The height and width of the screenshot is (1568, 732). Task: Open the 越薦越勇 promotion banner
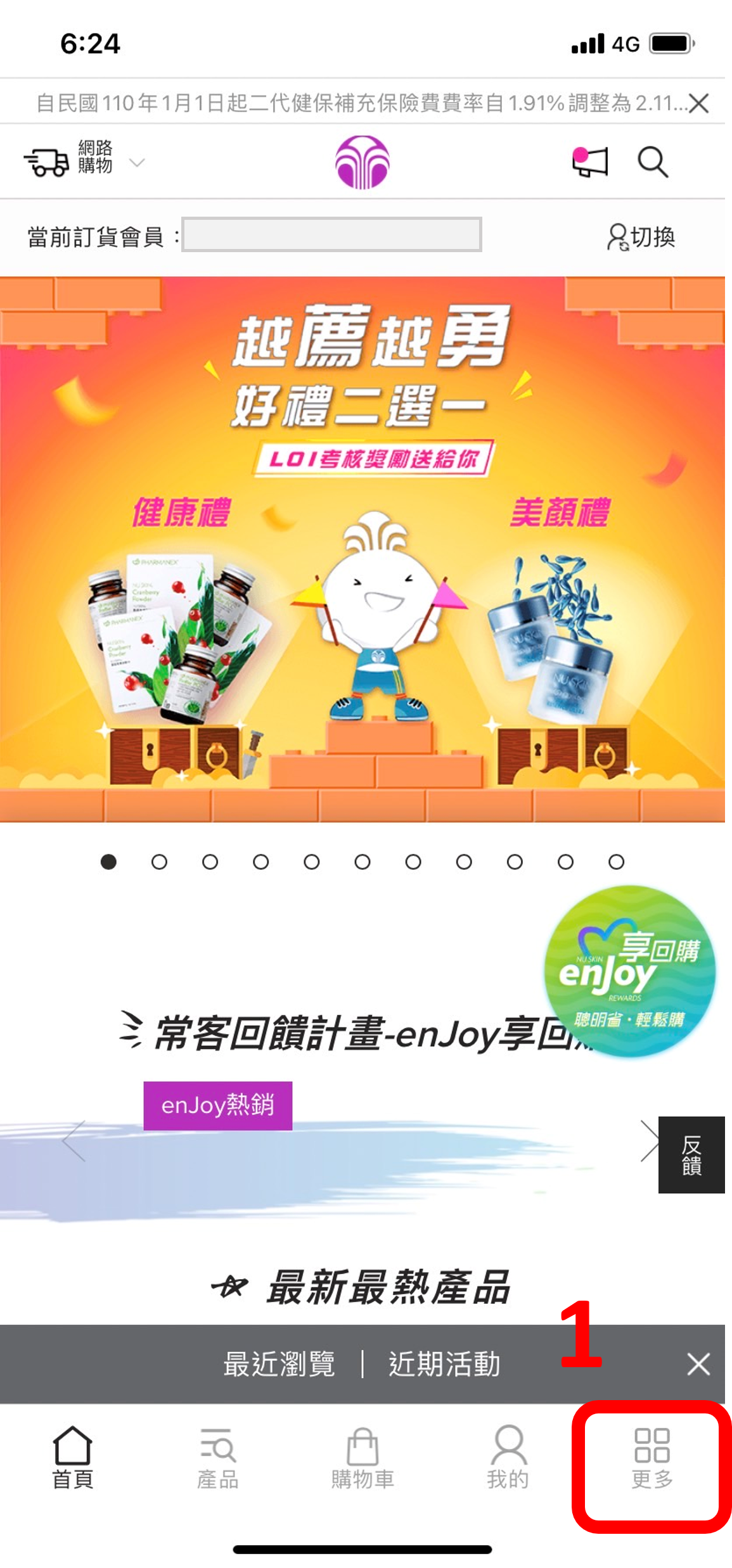click(362, 549)
